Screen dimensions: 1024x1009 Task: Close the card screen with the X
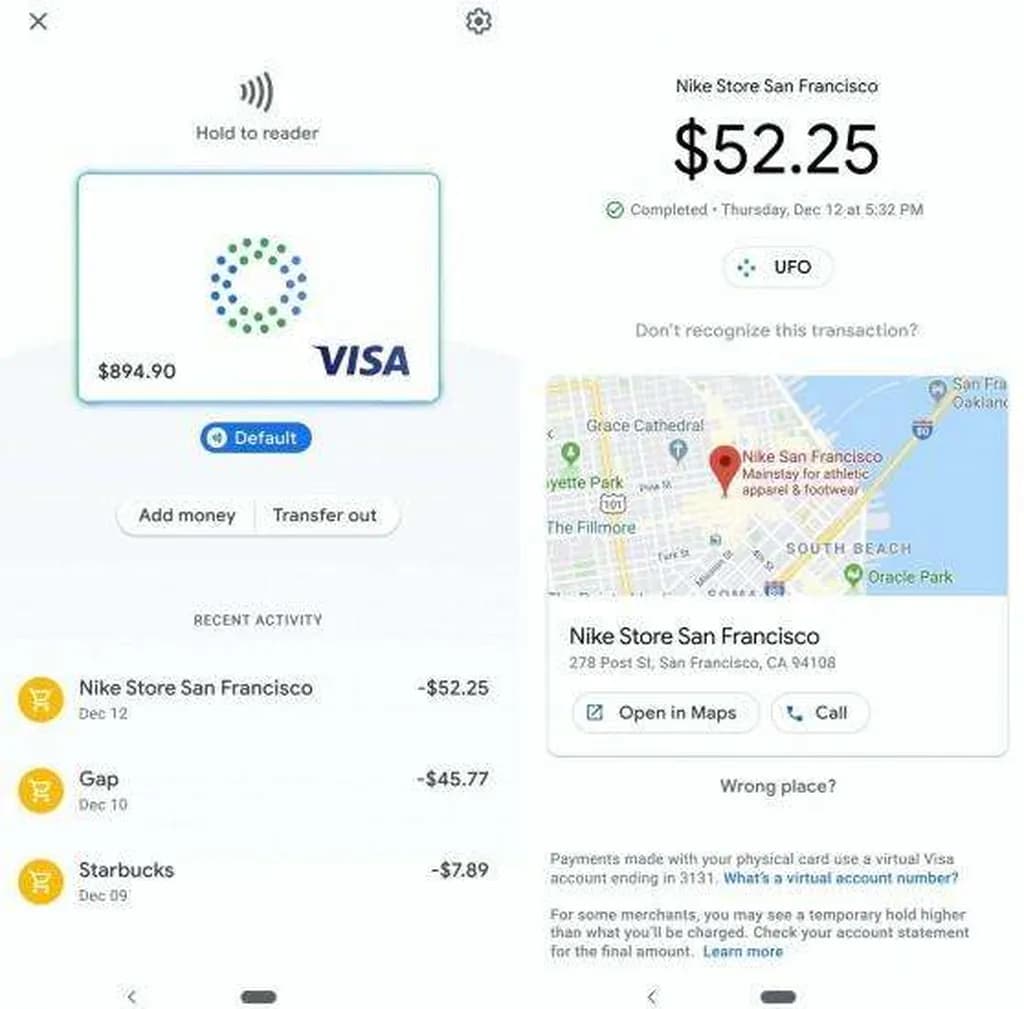(x=38, y=21)
